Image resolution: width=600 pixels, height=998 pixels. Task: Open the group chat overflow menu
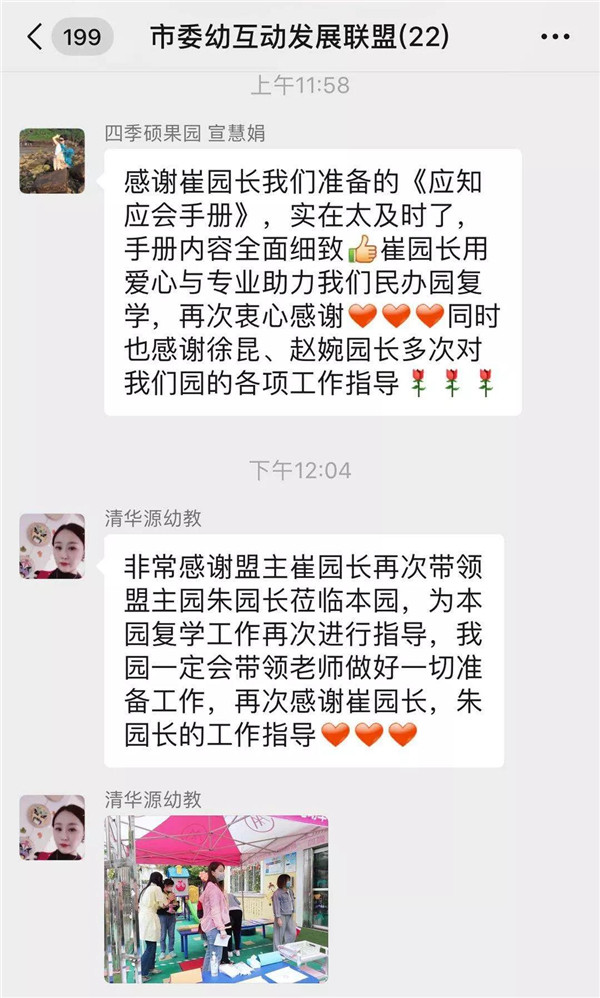(555, 38)
